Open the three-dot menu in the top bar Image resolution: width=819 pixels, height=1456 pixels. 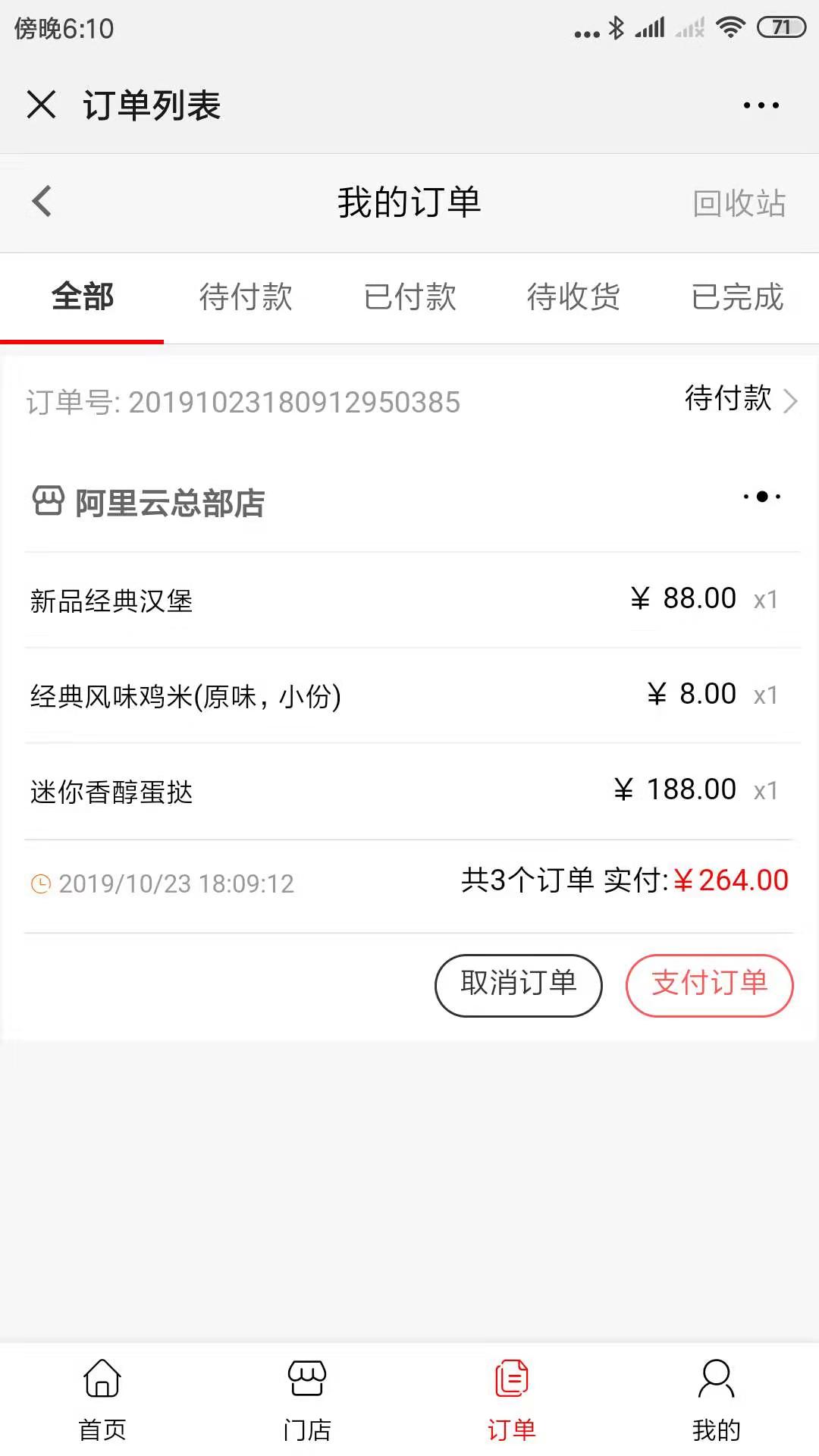tap(761, 105)
